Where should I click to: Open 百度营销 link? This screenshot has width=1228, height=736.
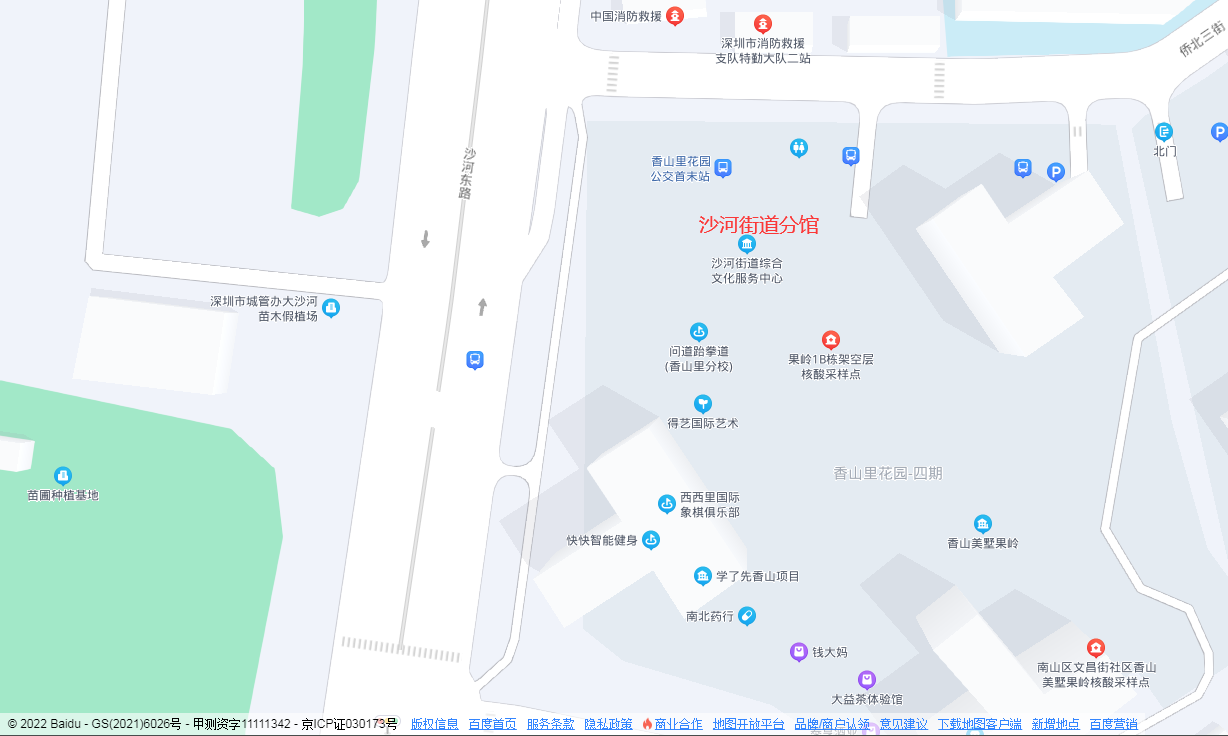click(1113, 724)
